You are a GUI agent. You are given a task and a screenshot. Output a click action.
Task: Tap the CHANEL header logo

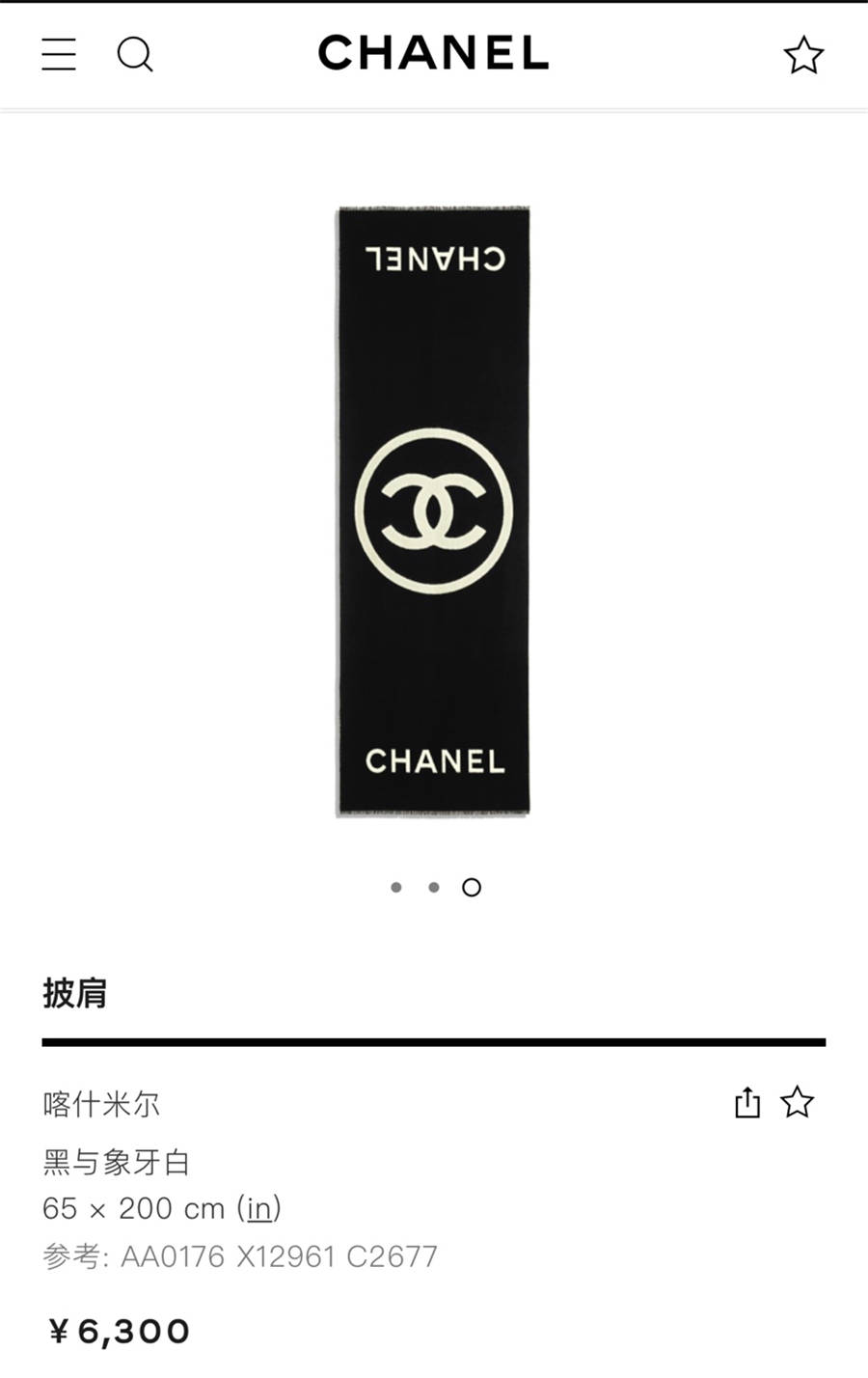[x=433, y=53]
